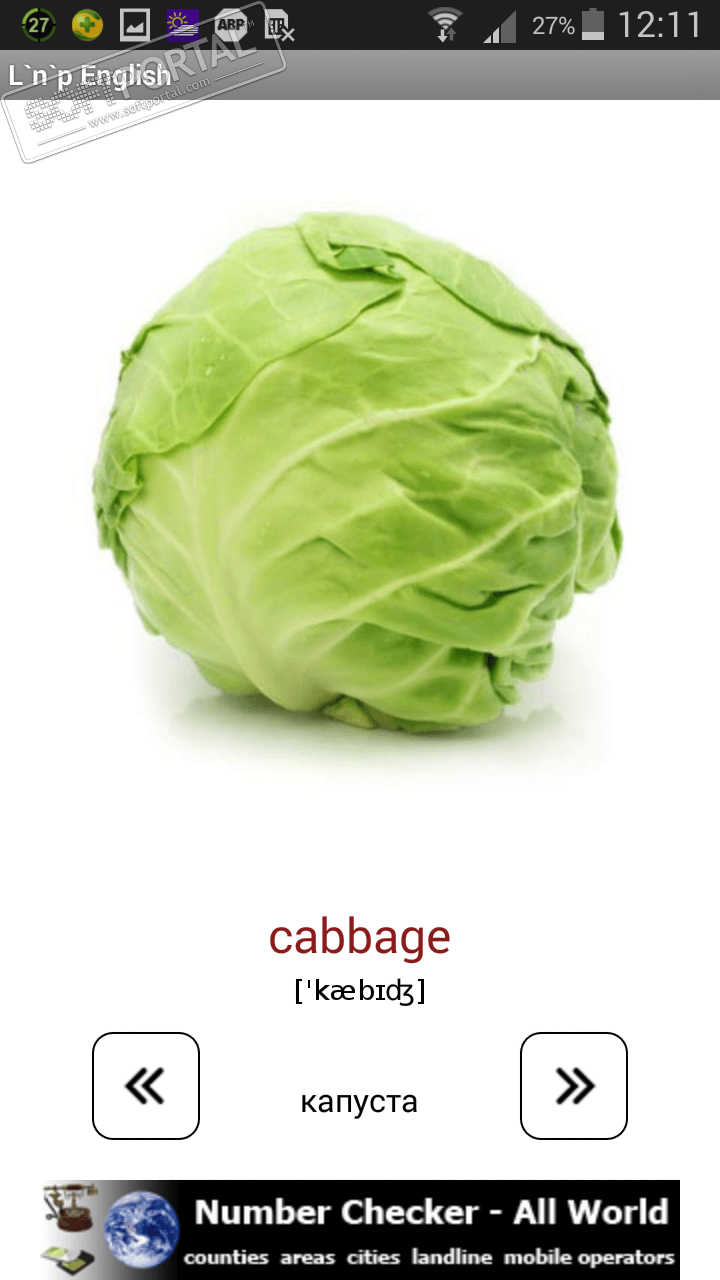Open the Number Checker ad banner
720x1280 pixels.
(x=360, y=1230)
